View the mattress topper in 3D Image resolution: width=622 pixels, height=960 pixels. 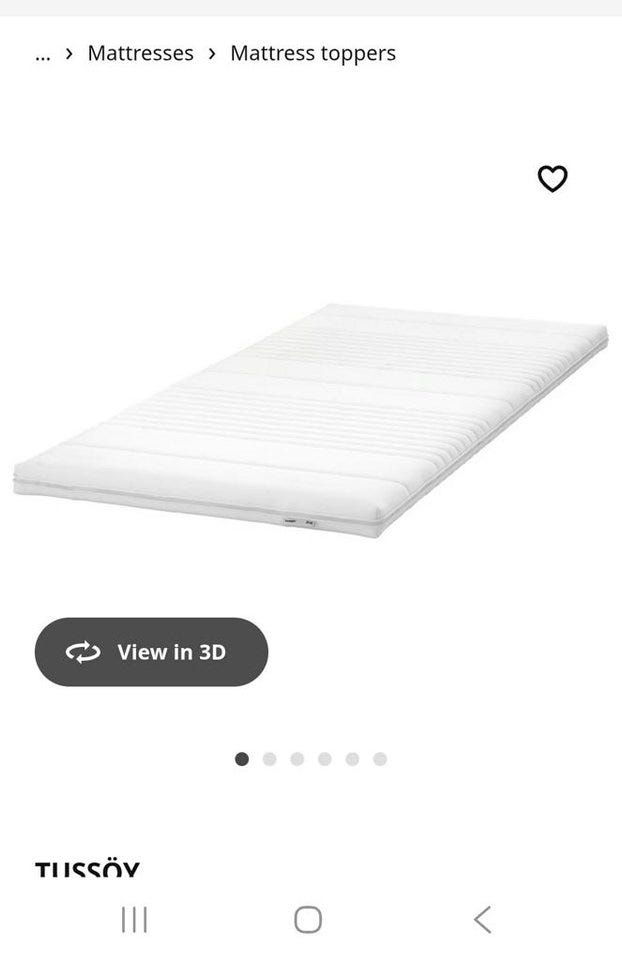151,652
